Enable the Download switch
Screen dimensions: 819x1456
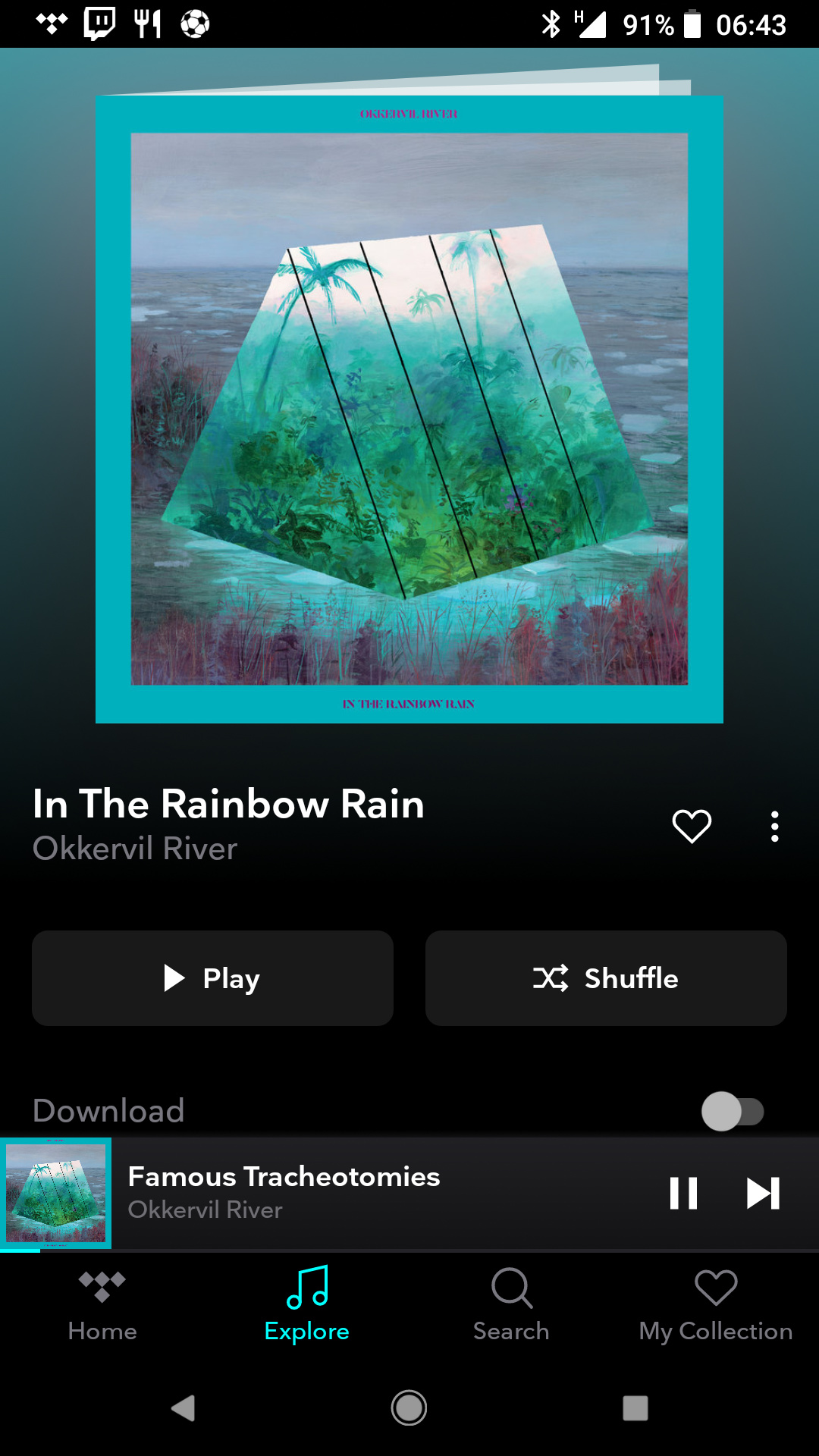point(732,1112)
